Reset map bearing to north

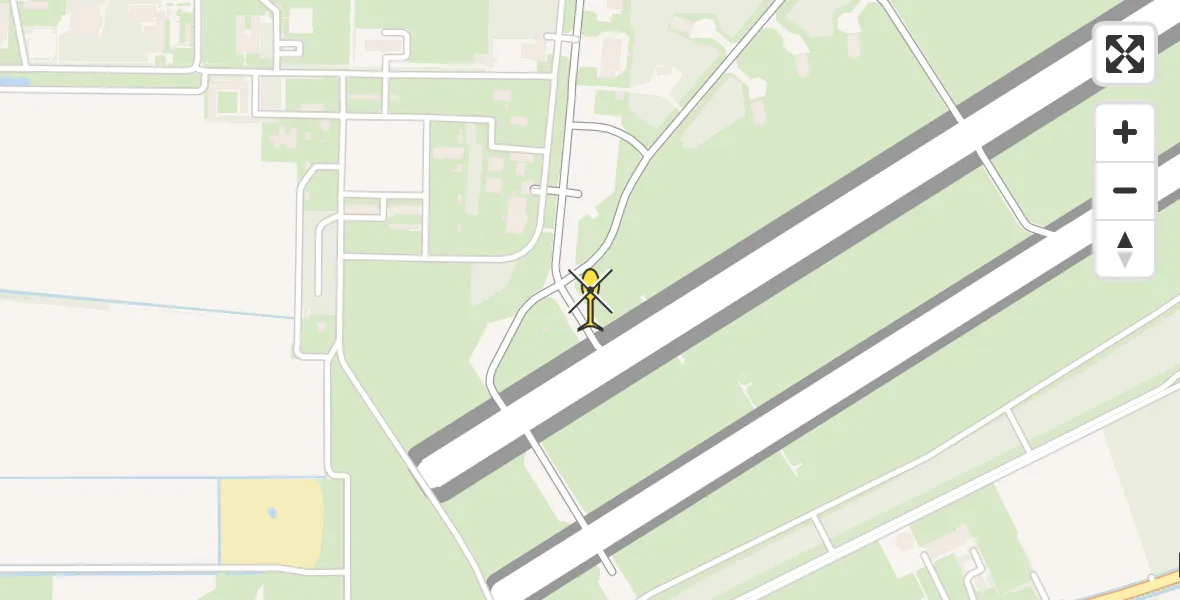tap(1125, 249)
